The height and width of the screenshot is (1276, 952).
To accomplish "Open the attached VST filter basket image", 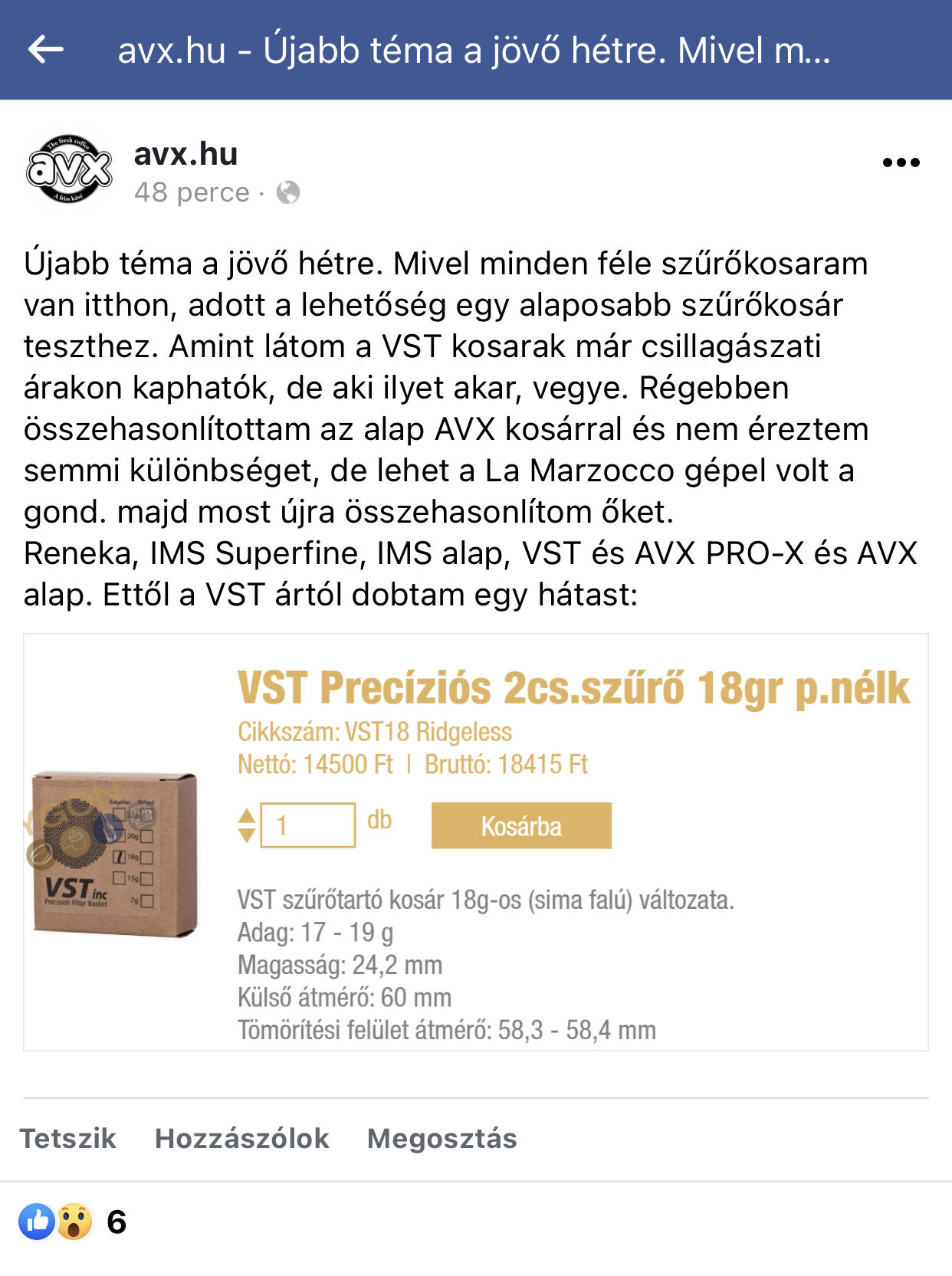I will [x=475, y=841].
